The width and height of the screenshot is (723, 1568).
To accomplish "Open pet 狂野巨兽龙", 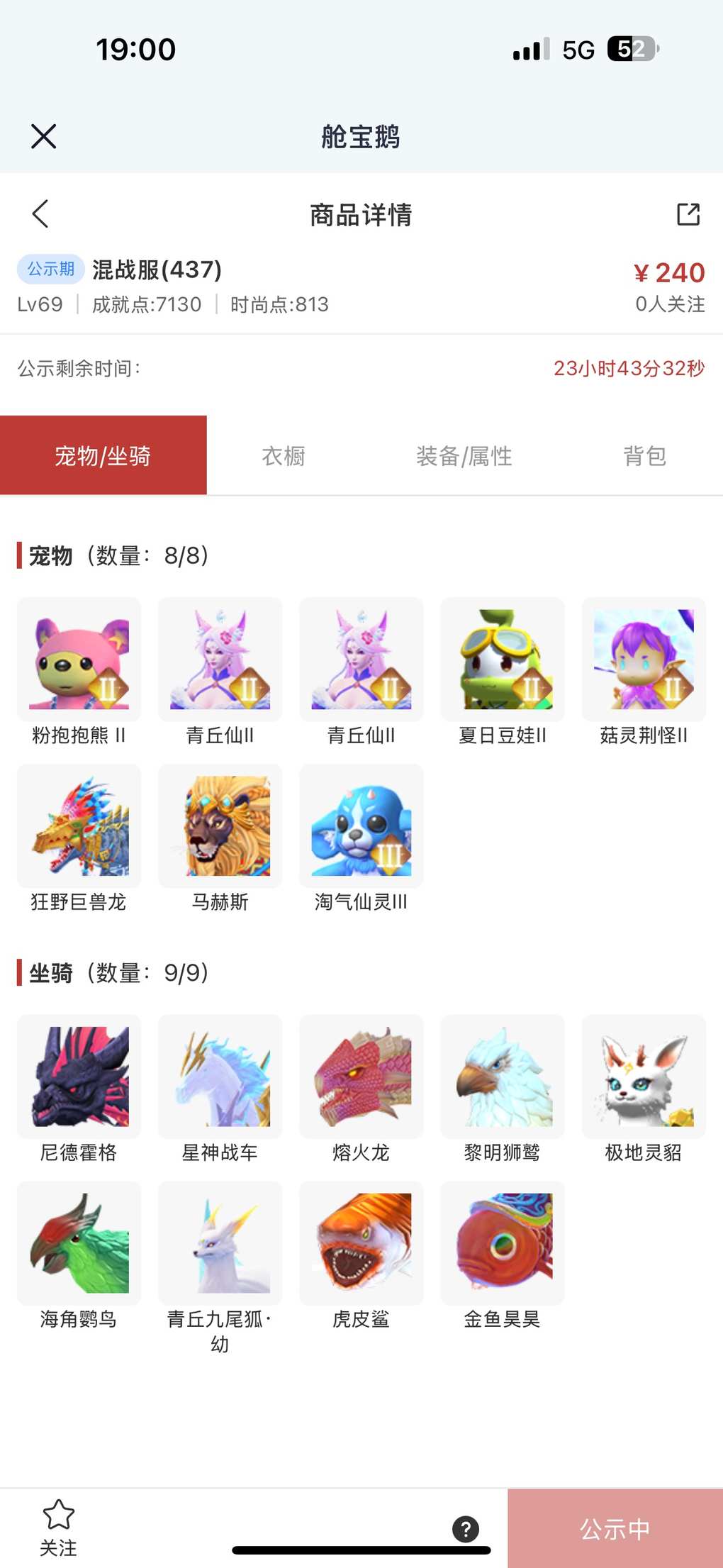I will tap(79, 826).
